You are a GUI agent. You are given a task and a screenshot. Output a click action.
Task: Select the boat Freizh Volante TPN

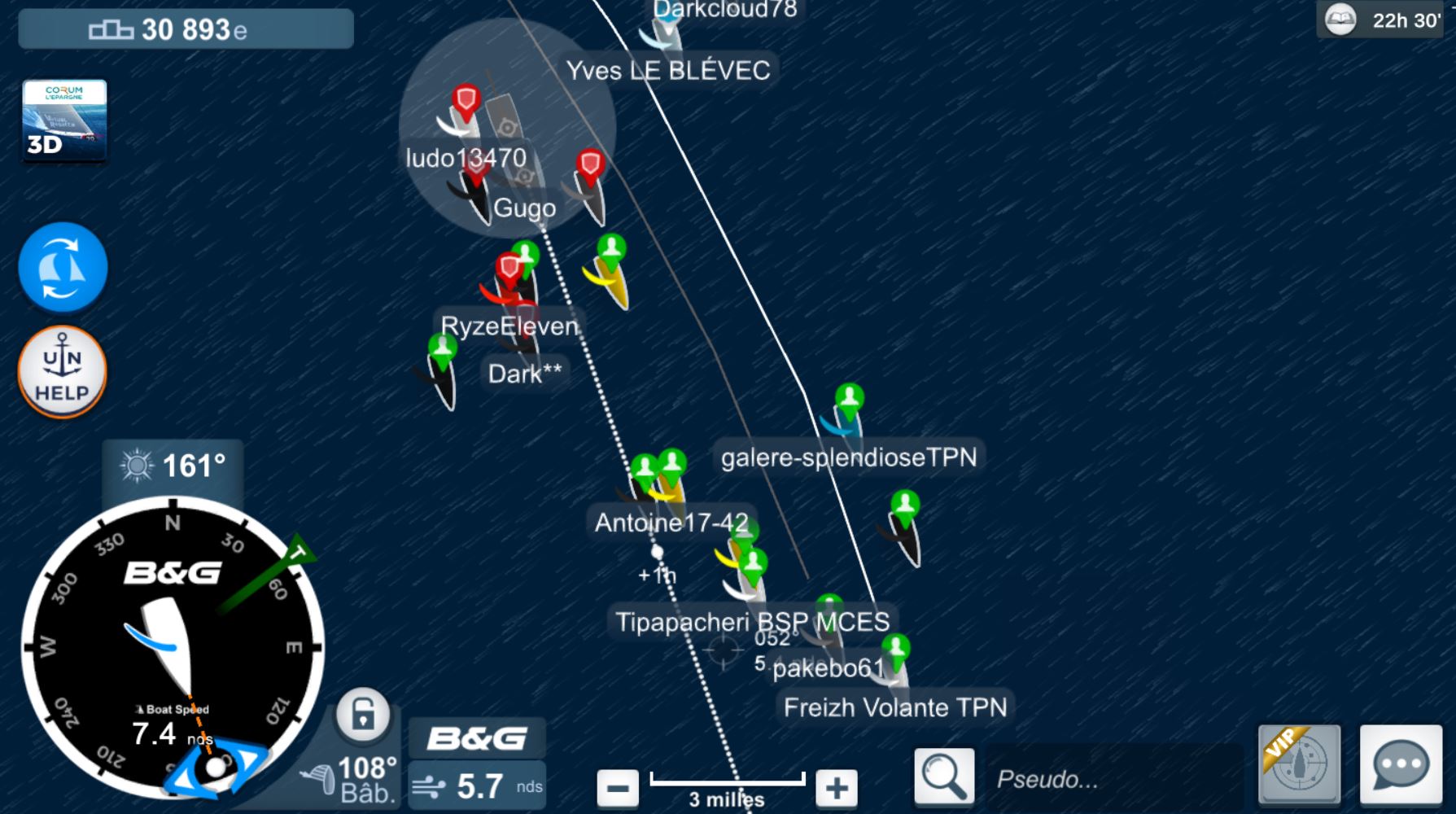894,707
